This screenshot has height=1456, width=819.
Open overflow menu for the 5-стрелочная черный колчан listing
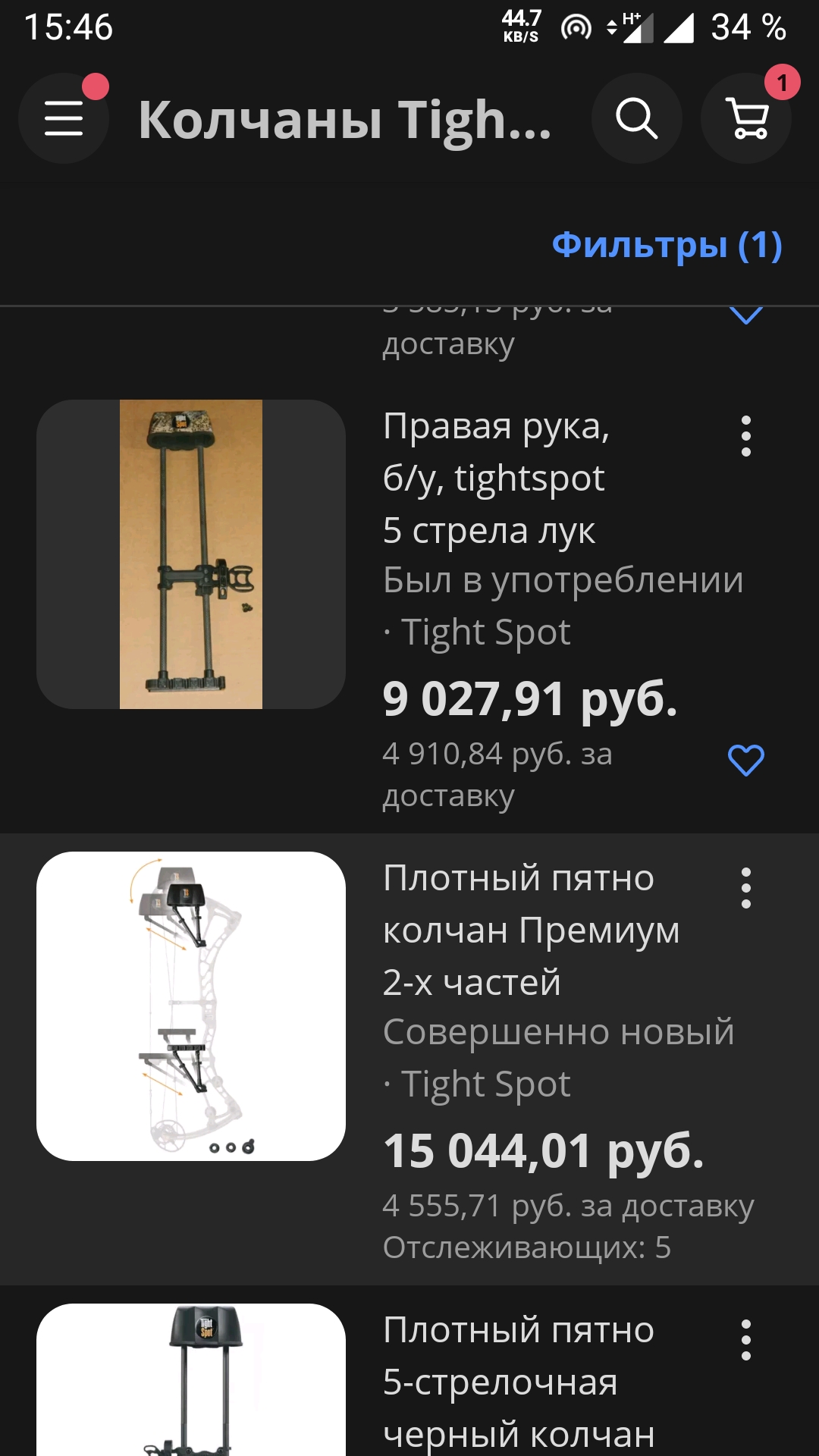click(746, 1340)
